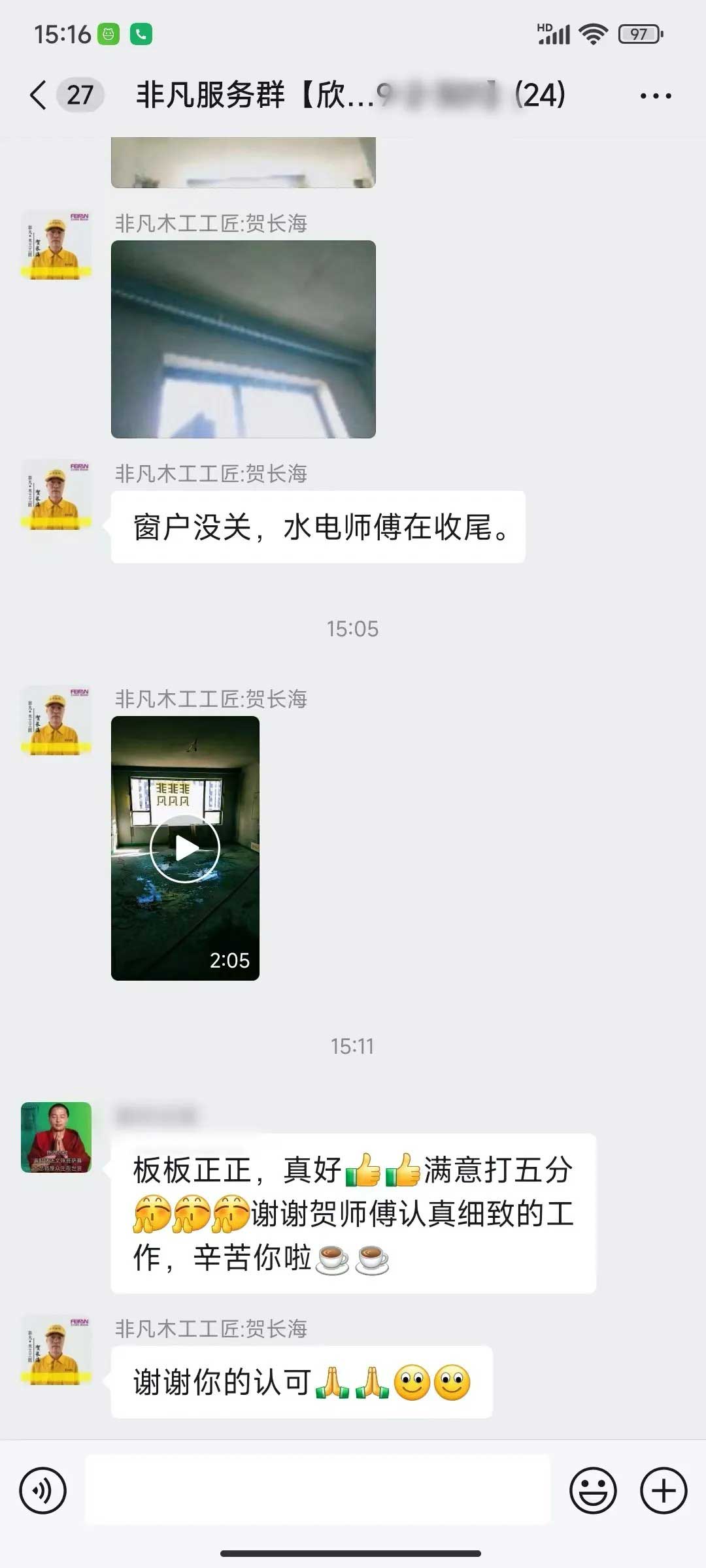This screenshot has width=706, height=1568.
Task: Open the plus attachment menu
Action: pyautogui.click(x=664, y=1491)
